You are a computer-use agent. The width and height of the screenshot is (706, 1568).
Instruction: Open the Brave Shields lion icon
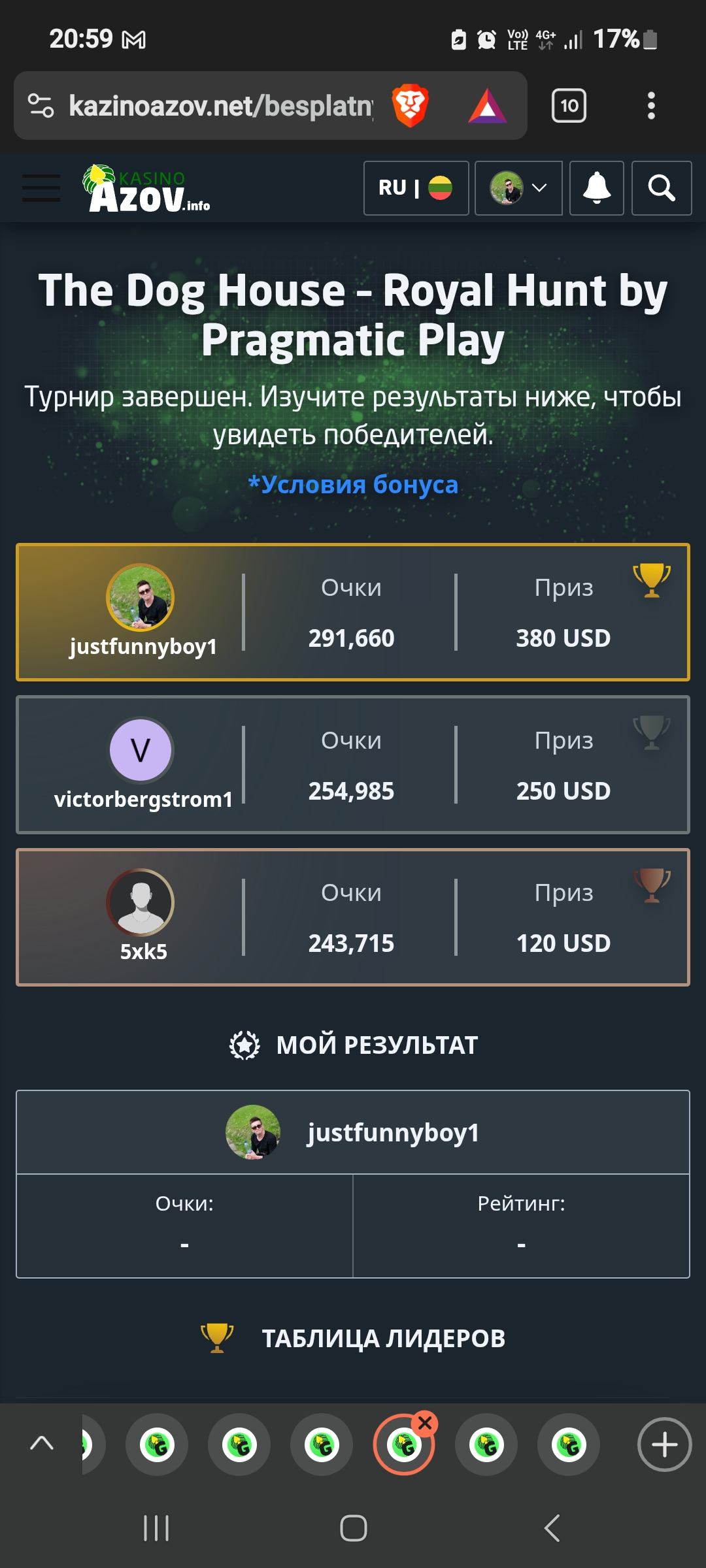point(410,106)
